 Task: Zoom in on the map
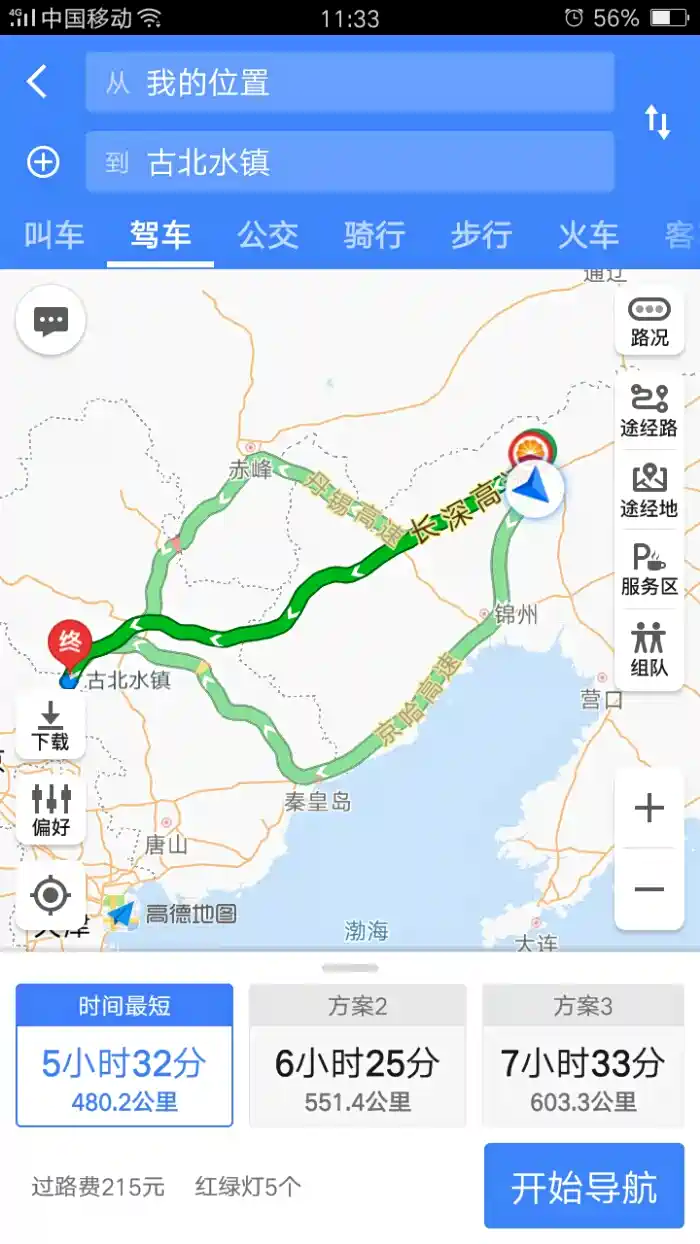[x=649, y=808]
